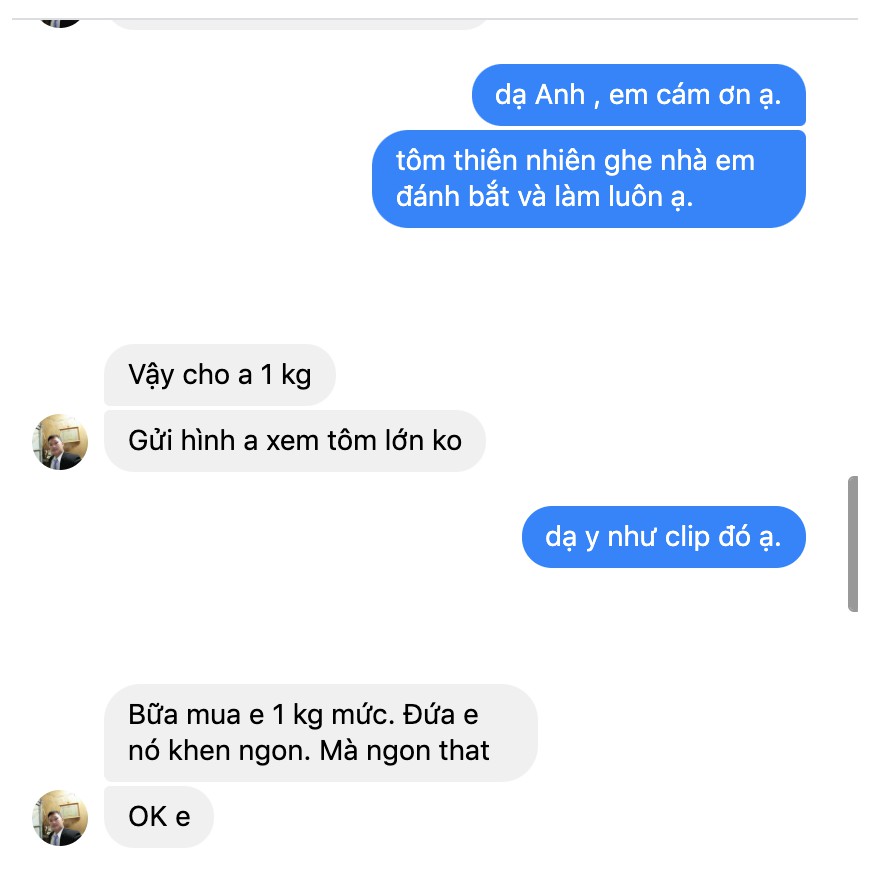Open sender avatar beside "OK e" message

(60, 817)
